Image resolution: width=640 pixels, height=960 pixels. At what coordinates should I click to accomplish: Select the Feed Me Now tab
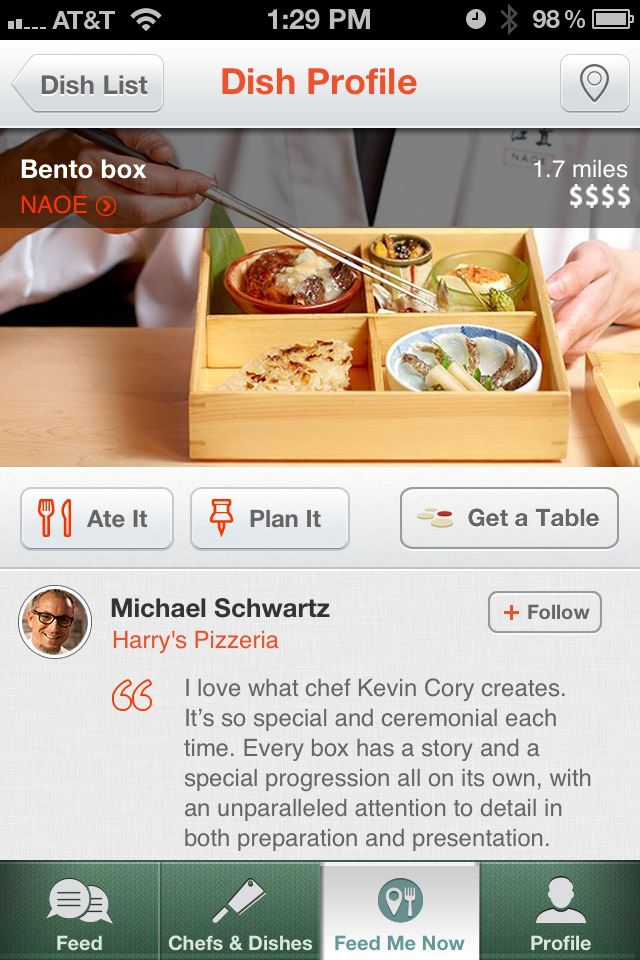click(x=399, y=912)
